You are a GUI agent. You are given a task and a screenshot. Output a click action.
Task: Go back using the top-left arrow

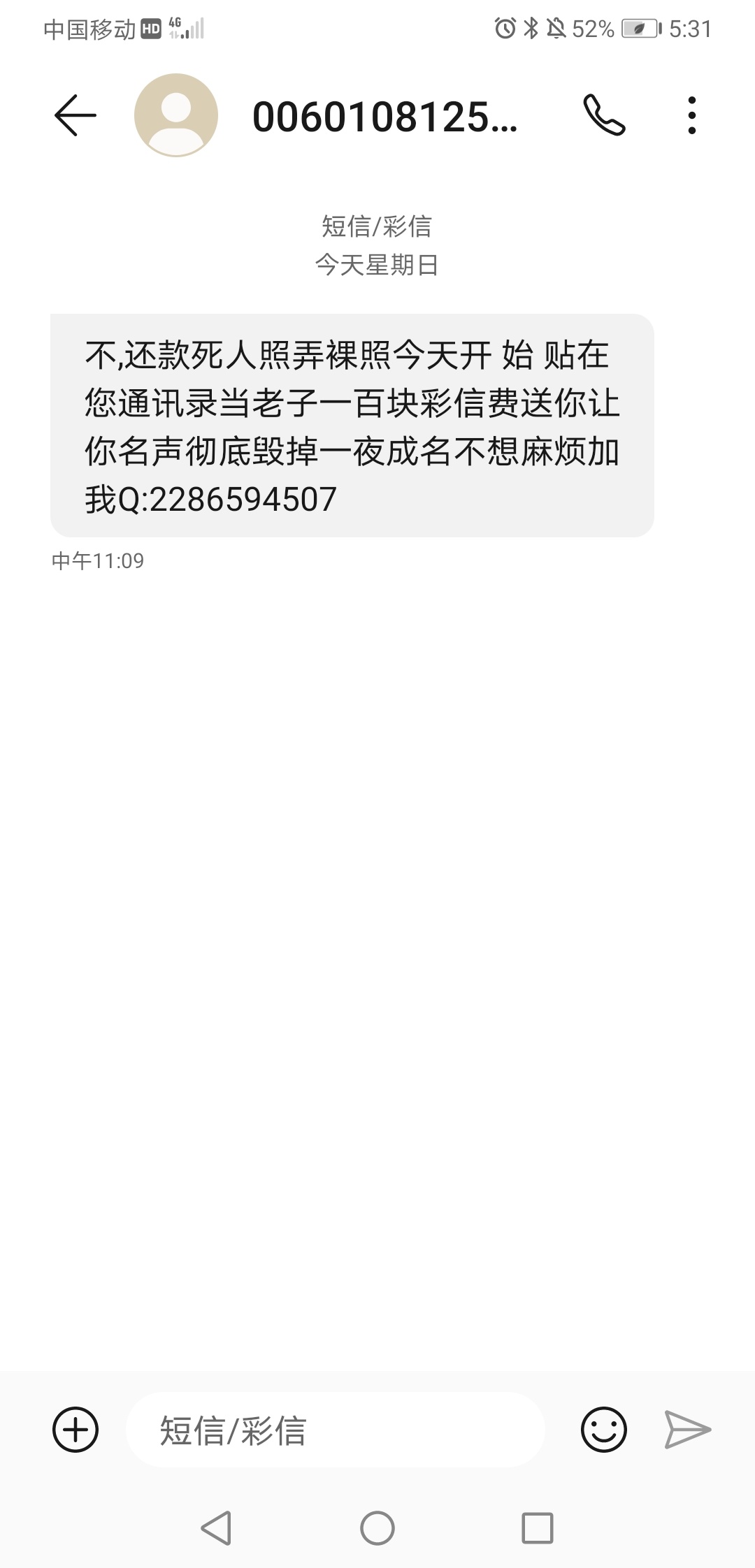[x=75, y=115]
